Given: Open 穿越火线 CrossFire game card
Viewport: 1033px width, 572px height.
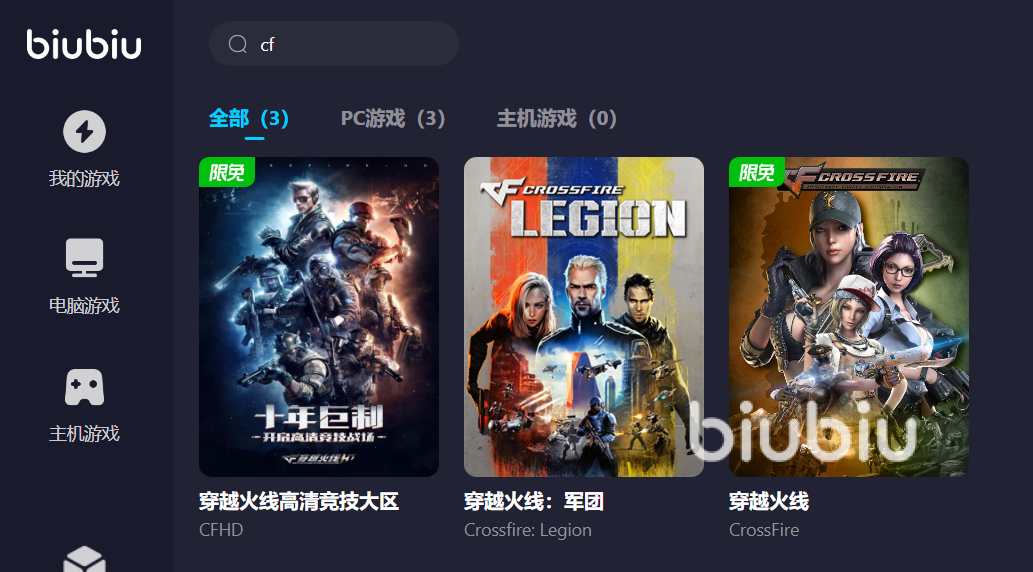Looking at the screenshot, I should (x=848, y=316).
